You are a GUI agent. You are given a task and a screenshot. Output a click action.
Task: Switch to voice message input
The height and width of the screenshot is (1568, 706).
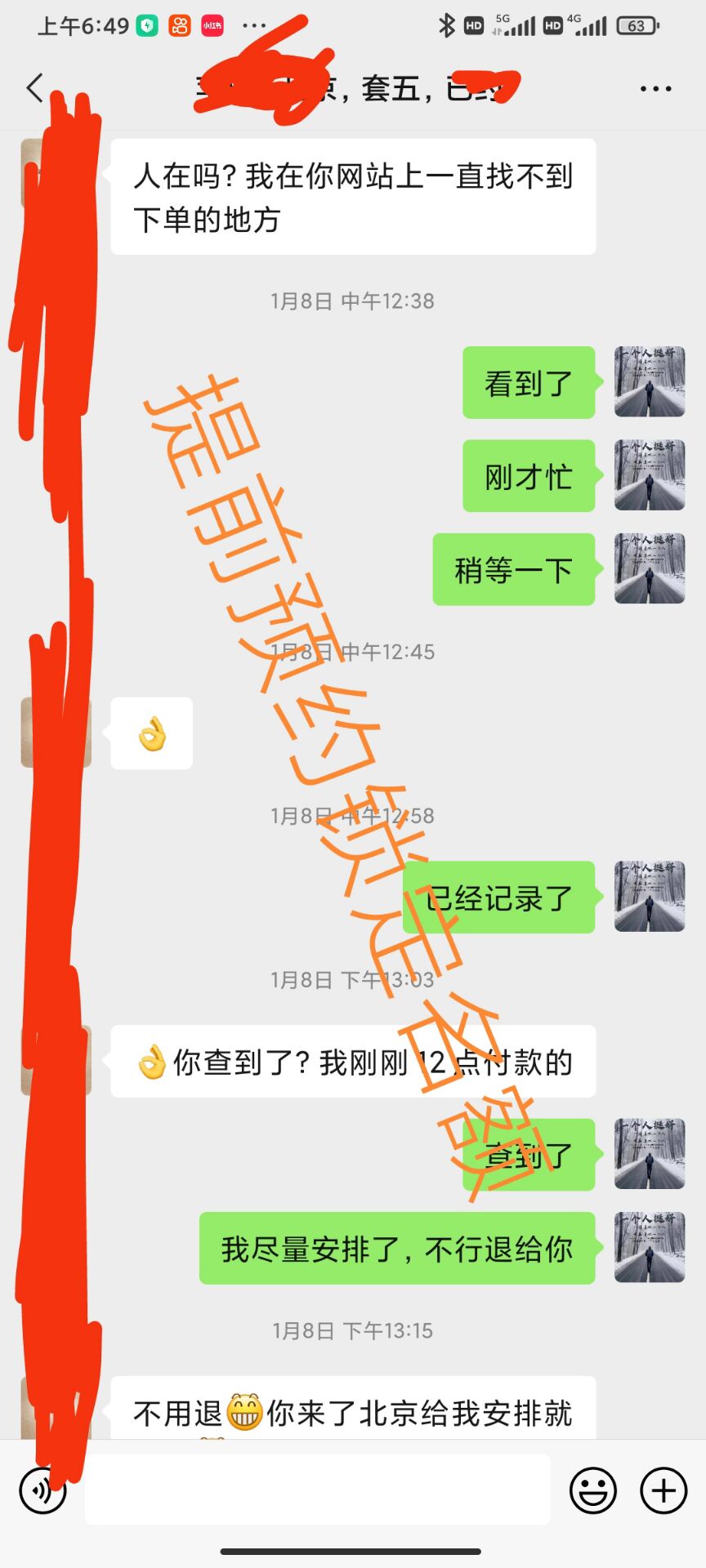(x=42, y=1490)
